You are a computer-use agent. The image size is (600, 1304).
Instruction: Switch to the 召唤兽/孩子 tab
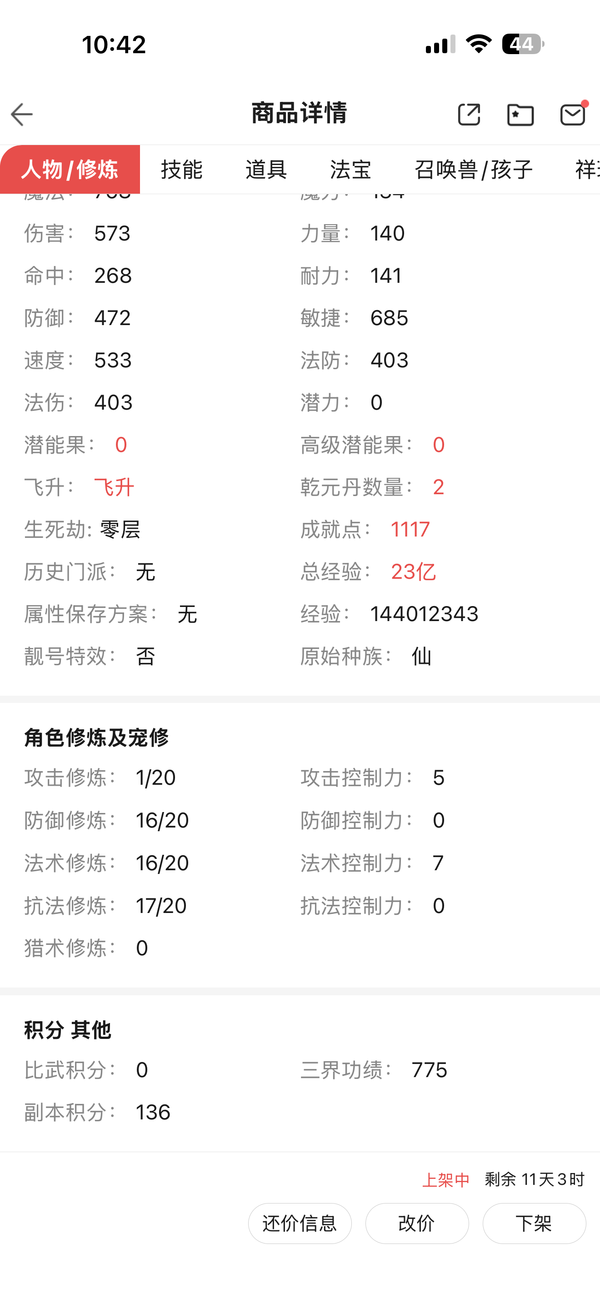point(474,170)
